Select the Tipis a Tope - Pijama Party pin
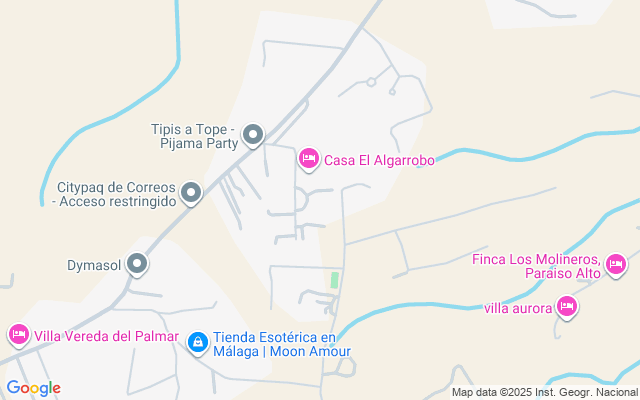The image size is (640, 400). [x=253, y=135]
